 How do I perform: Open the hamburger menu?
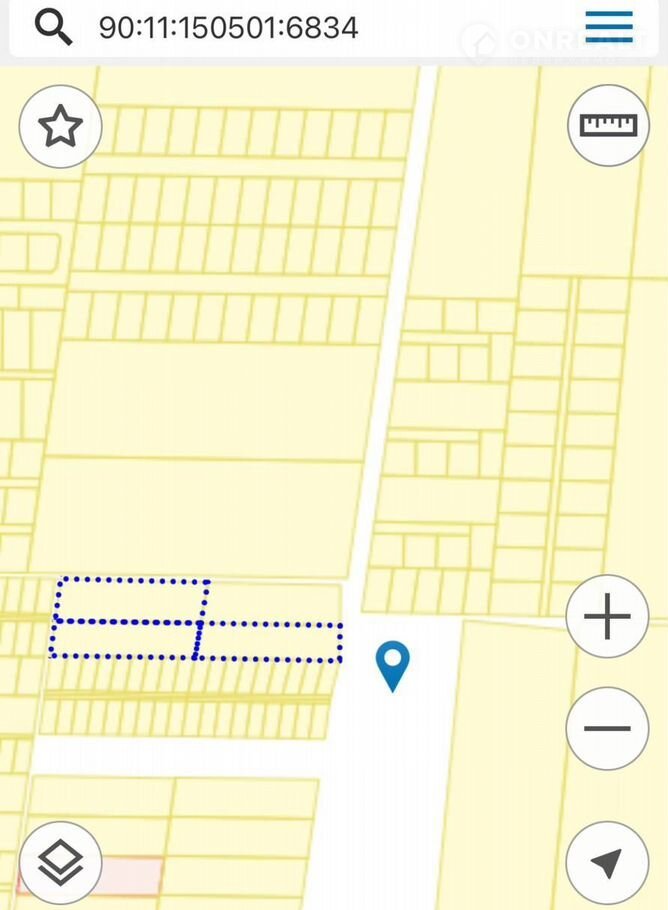tap(609, 27)
